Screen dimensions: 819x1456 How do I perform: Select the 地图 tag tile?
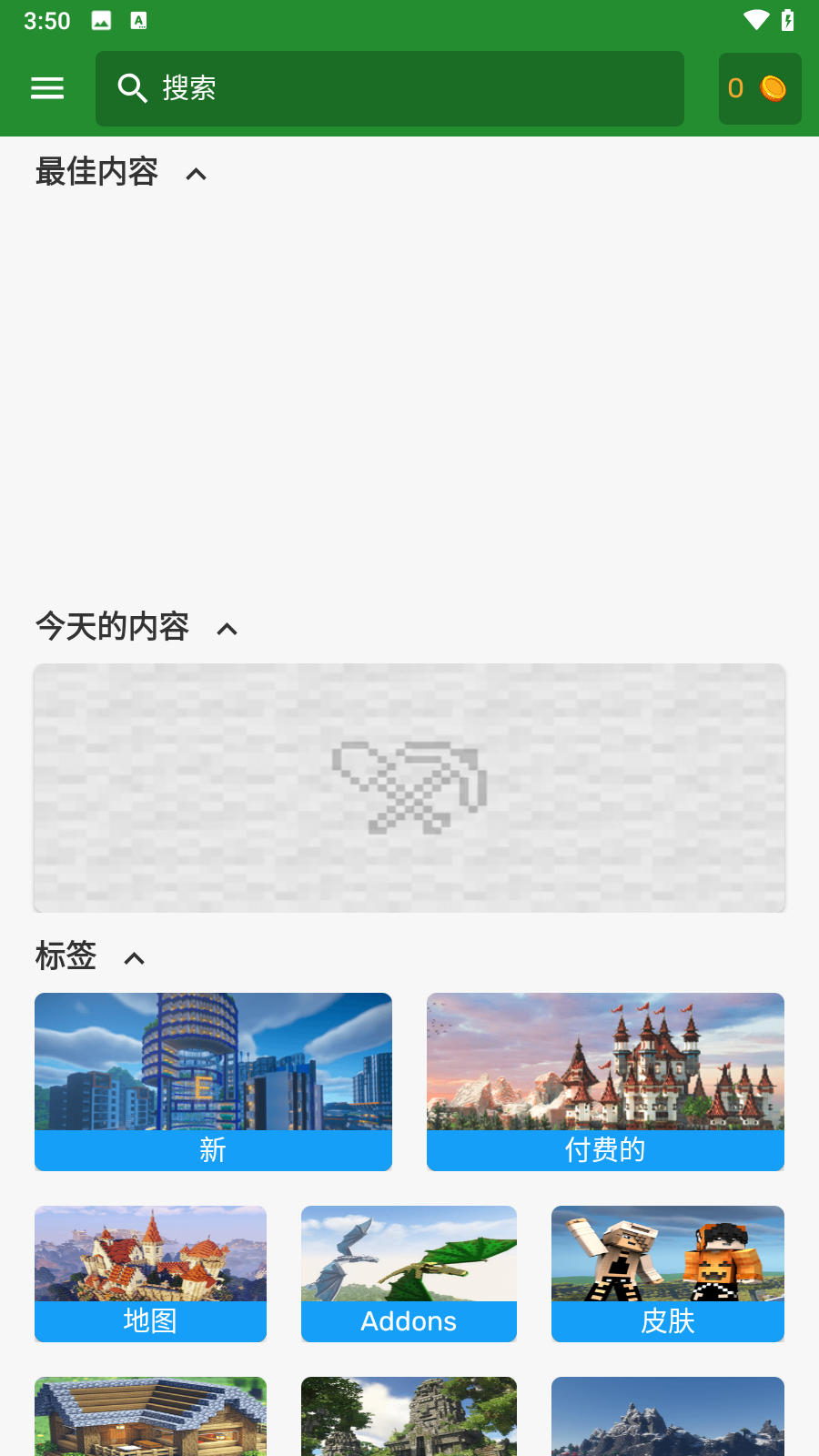(150, 1273)
